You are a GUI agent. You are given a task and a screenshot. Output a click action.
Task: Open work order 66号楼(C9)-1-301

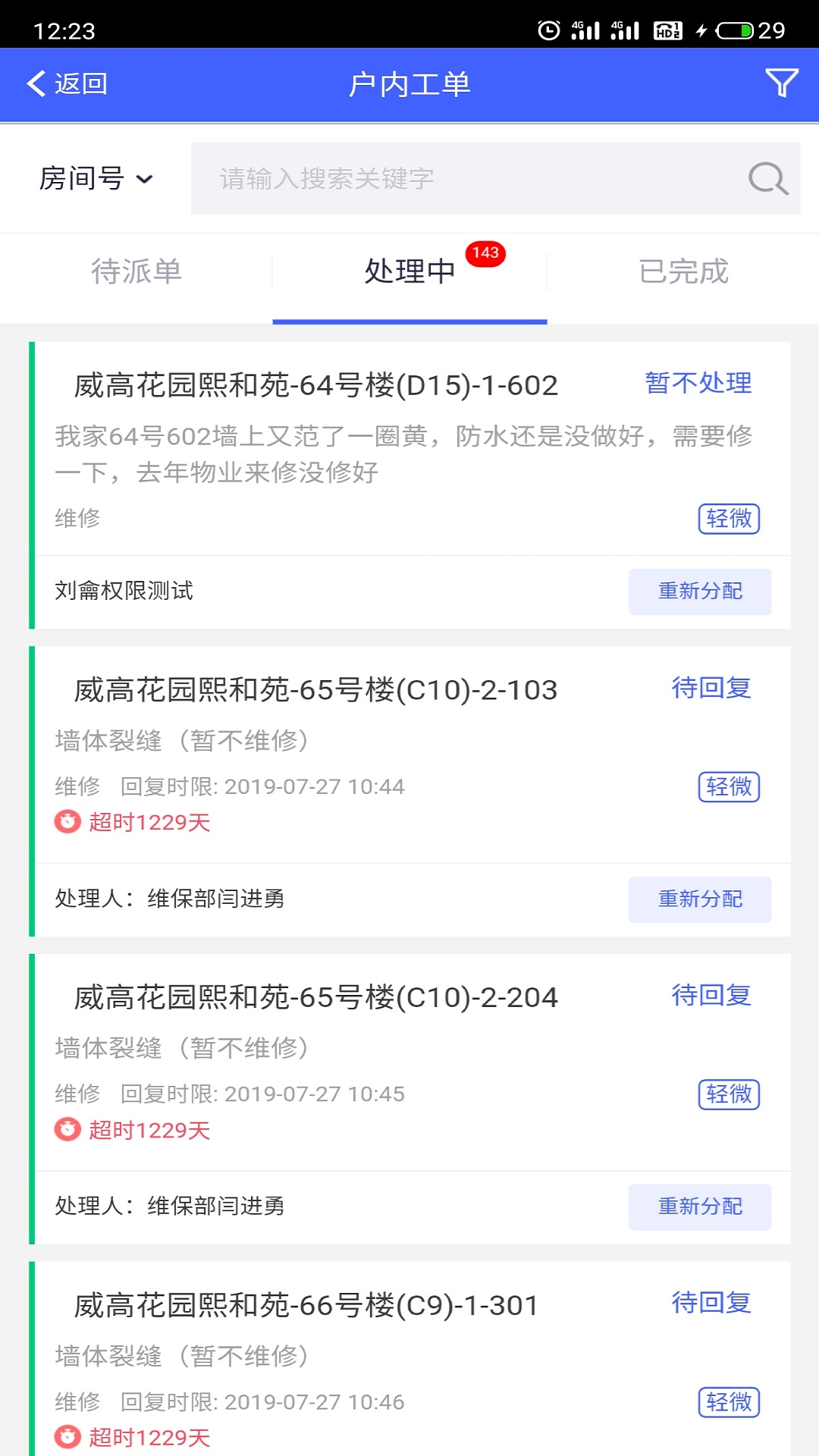pos(306,1305)
